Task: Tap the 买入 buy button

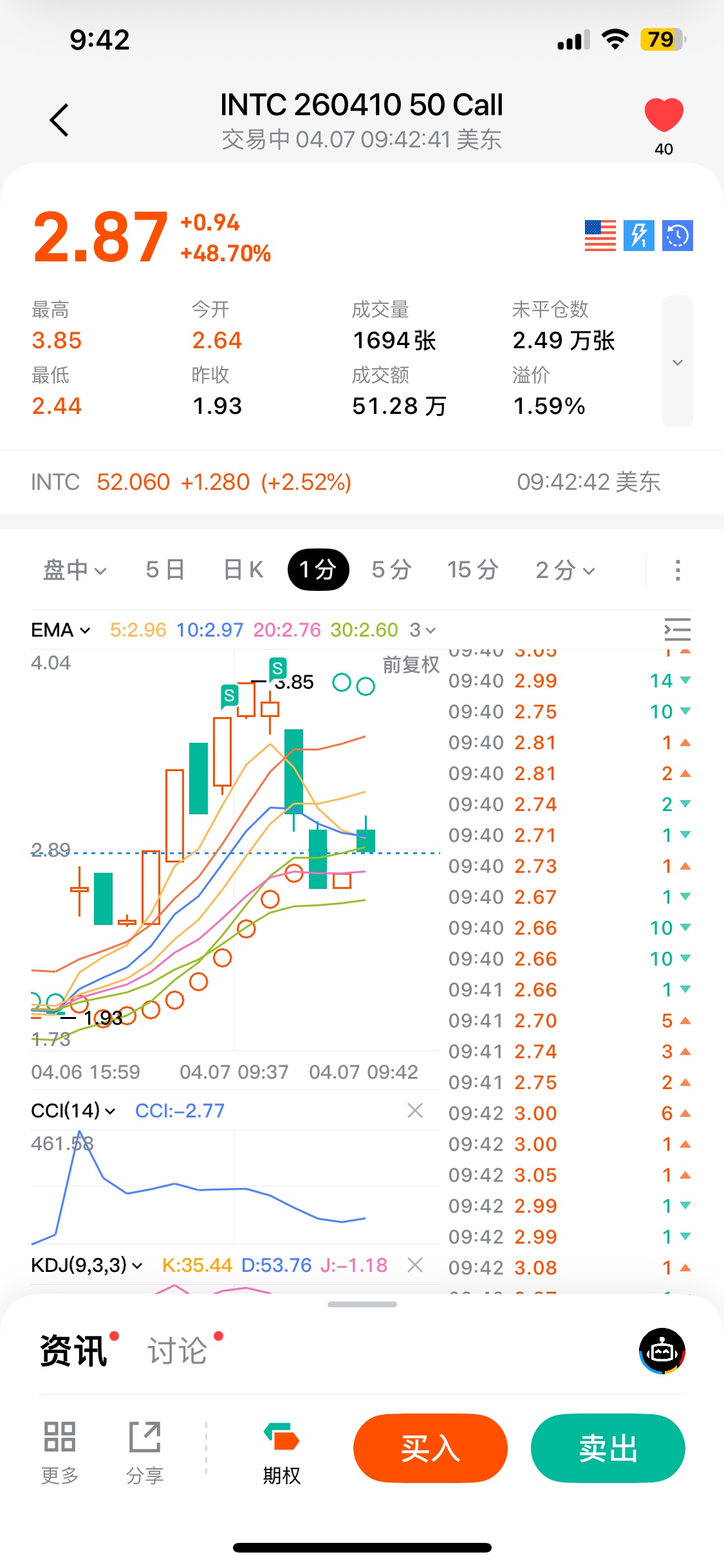Action: (430, 1448)
